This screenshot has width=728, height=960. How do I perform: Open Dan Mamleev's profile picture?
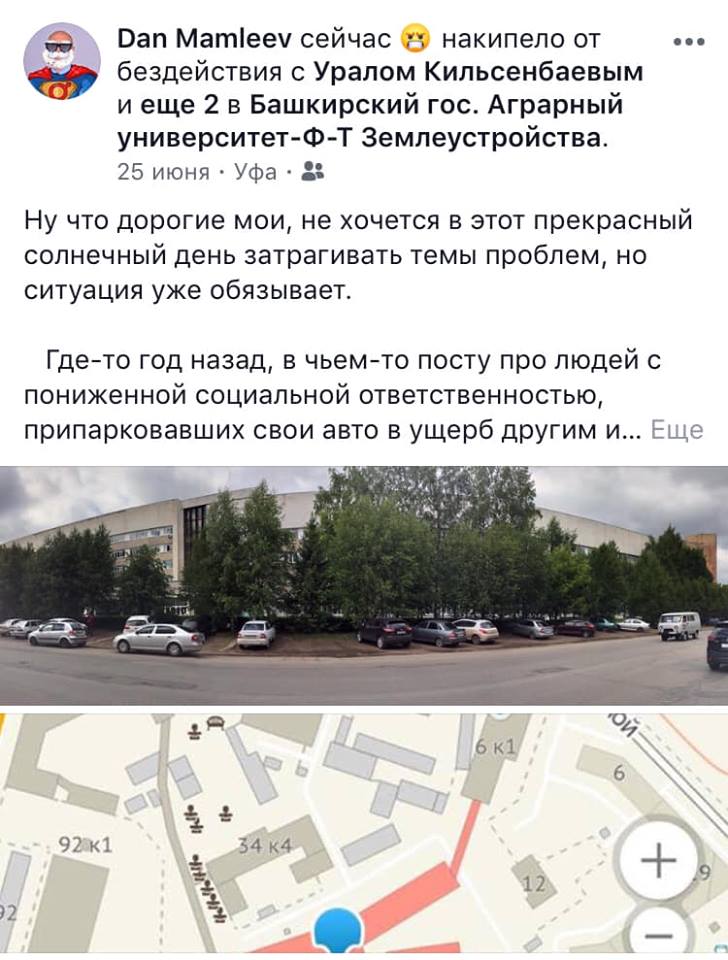pyautogui.click(x=62, y=62)
